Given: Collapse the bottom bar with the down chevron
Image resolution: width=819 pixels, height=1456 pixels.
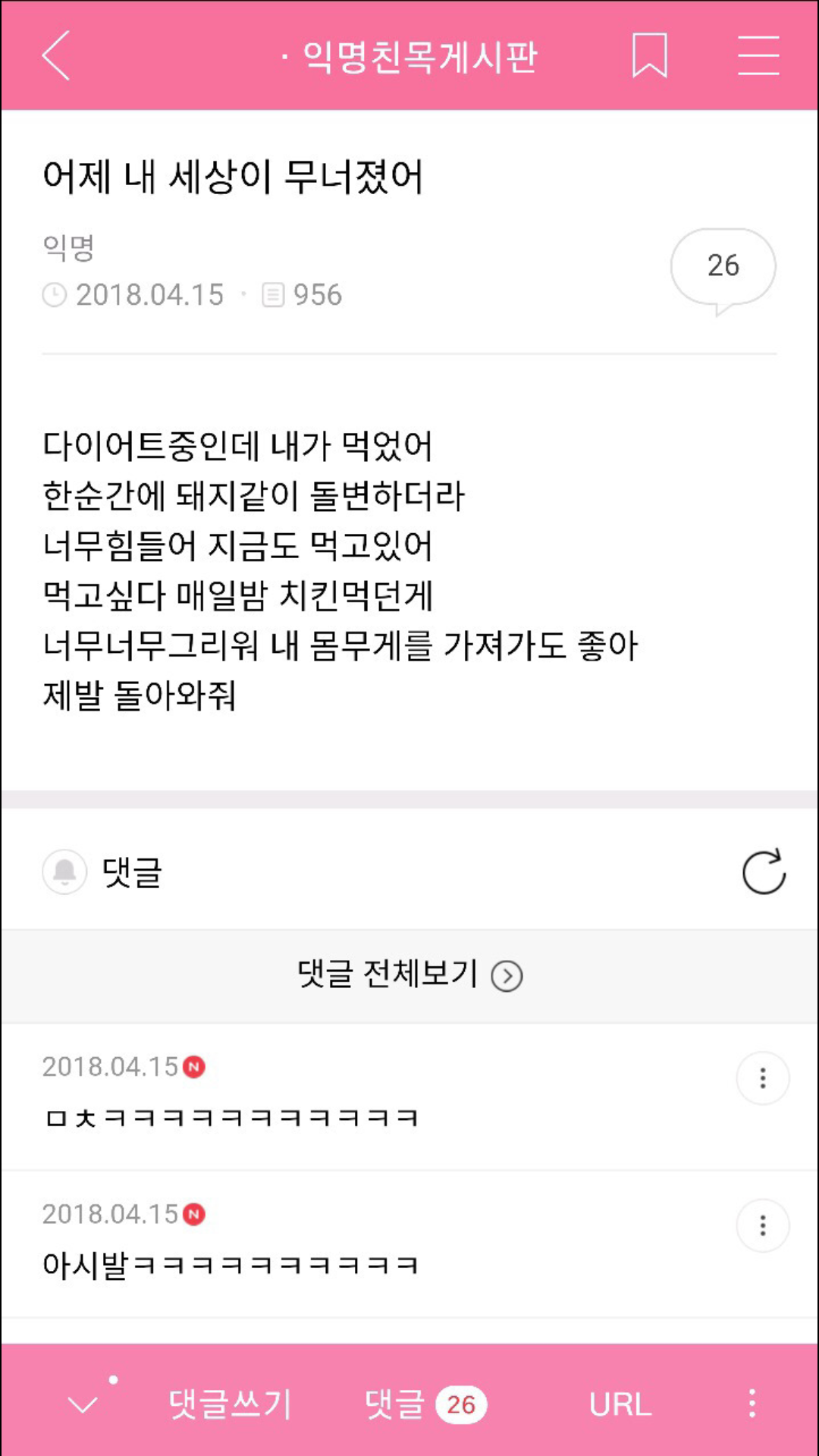Looking at the screenshot, I should [x=83, y=1404].
